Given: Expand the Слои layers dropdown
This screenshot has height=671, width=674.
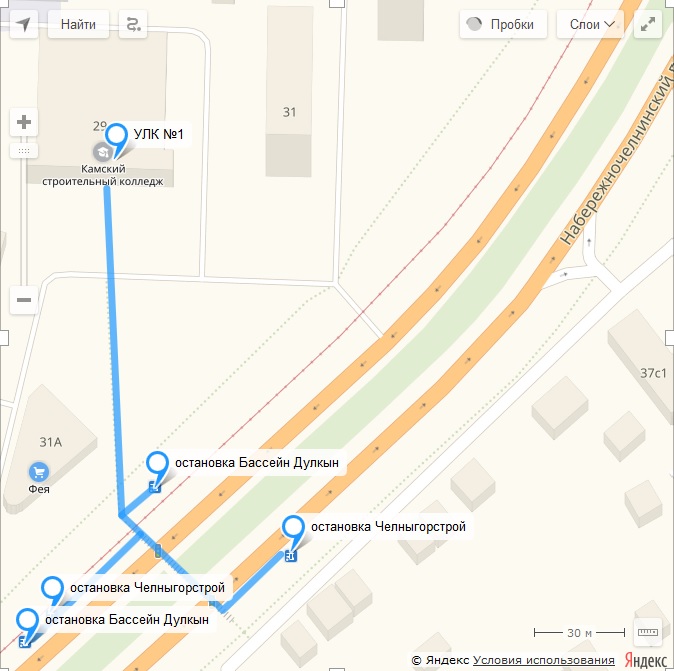Looking at the screenshot, I should [590, 25].
